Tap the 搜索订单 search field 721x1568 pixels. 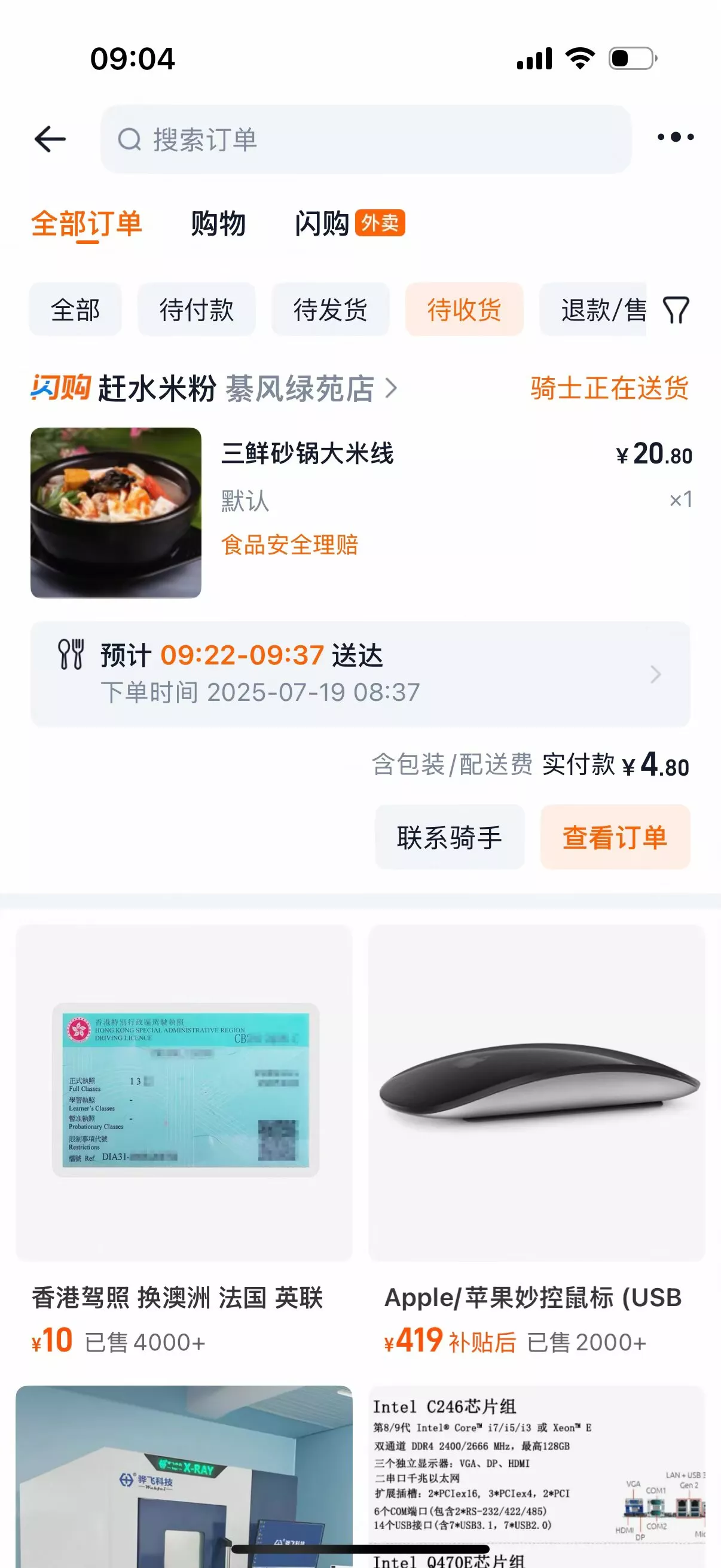(x=365, y=139)
